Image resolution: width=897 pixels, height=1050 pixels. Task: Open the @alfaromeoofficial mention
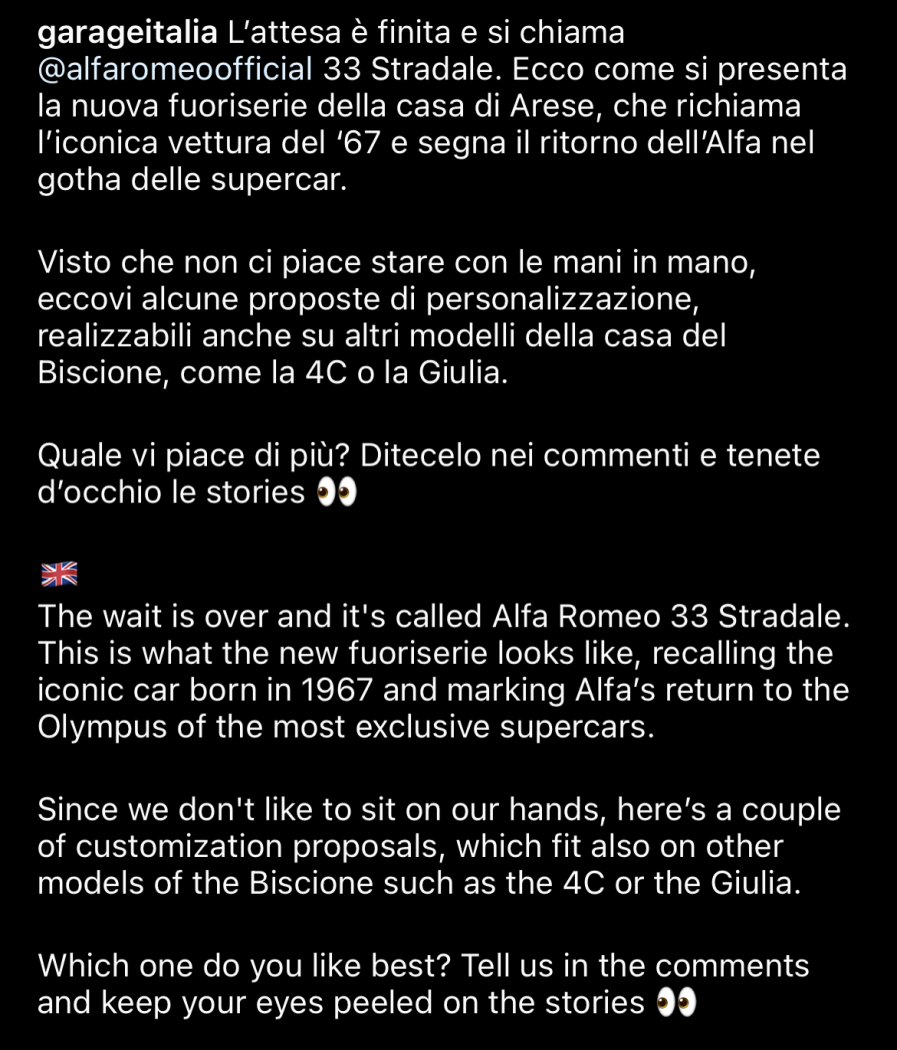click(x=175, y=69)
